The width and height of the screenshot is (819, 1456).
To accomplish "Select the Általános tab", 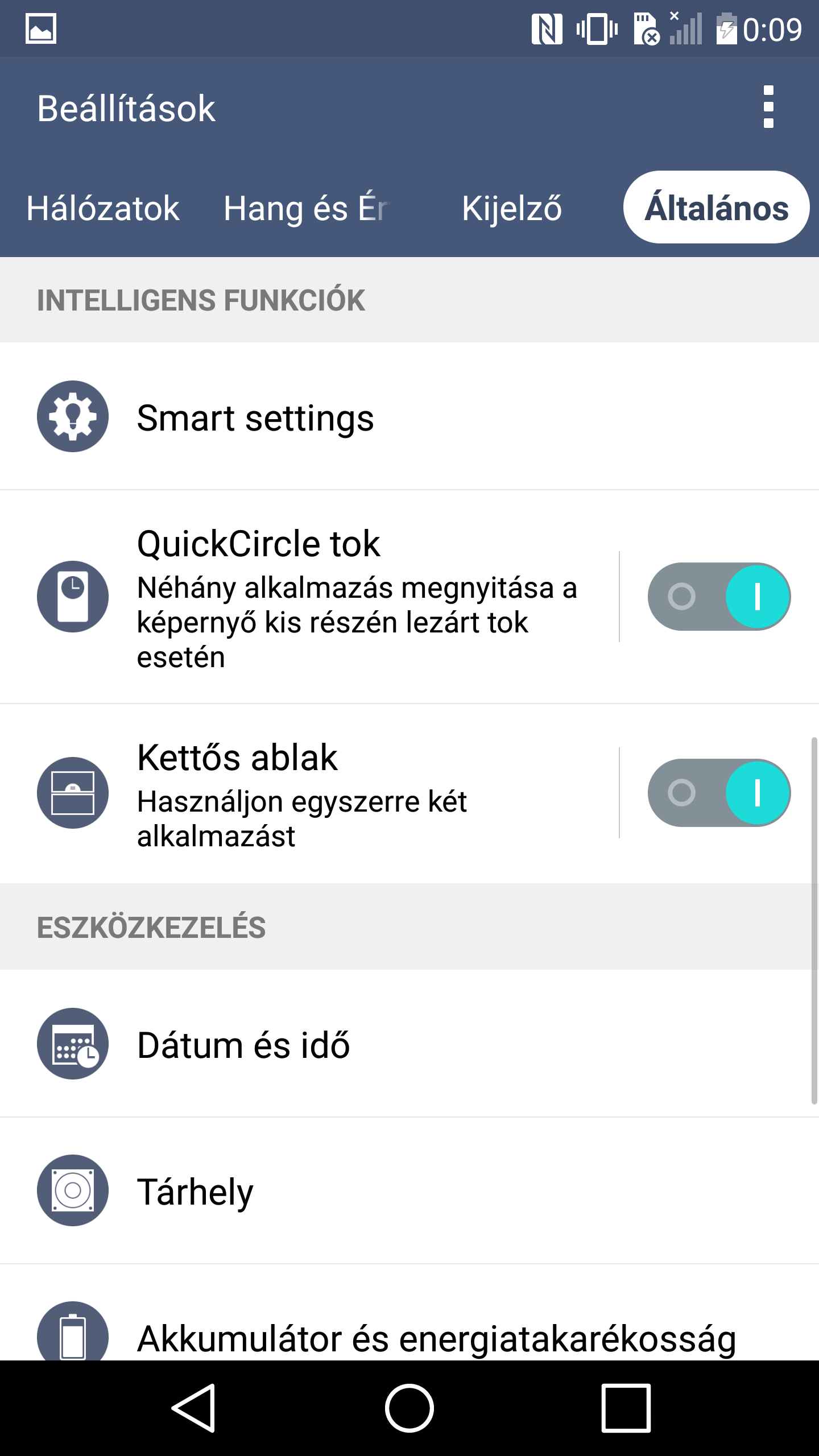I will (x=716, y=208).
